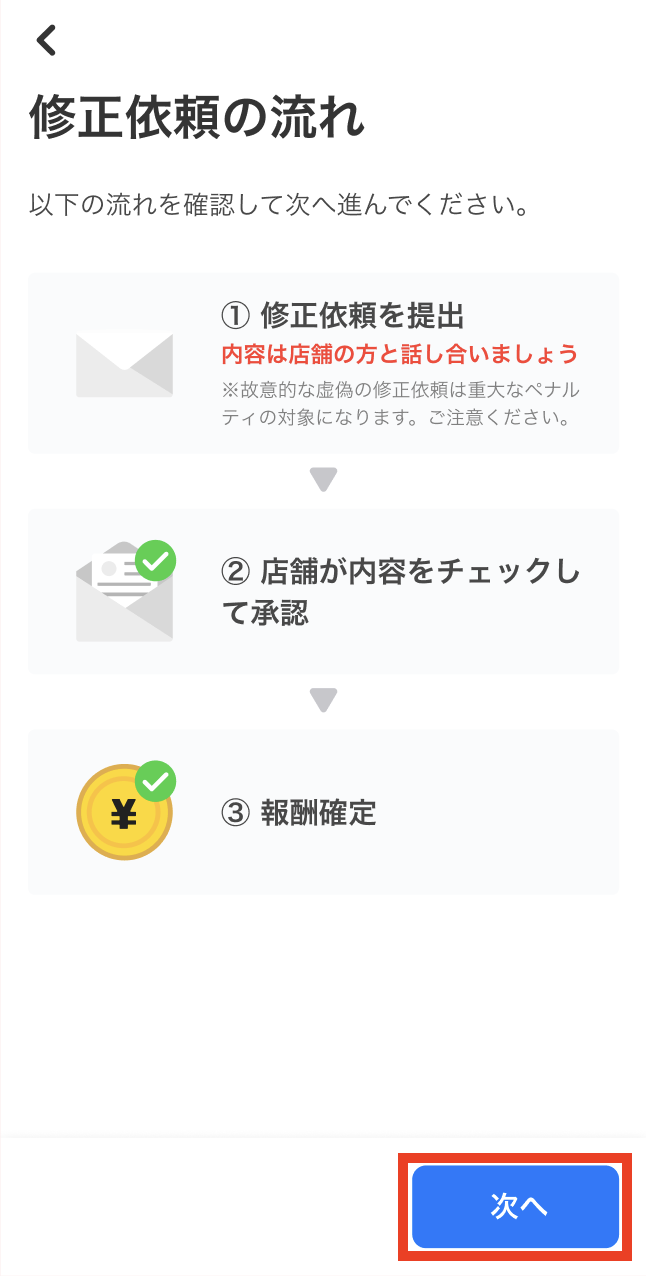
Task: Tap the 次へ button to proceed
Action: click(516, 1206)
